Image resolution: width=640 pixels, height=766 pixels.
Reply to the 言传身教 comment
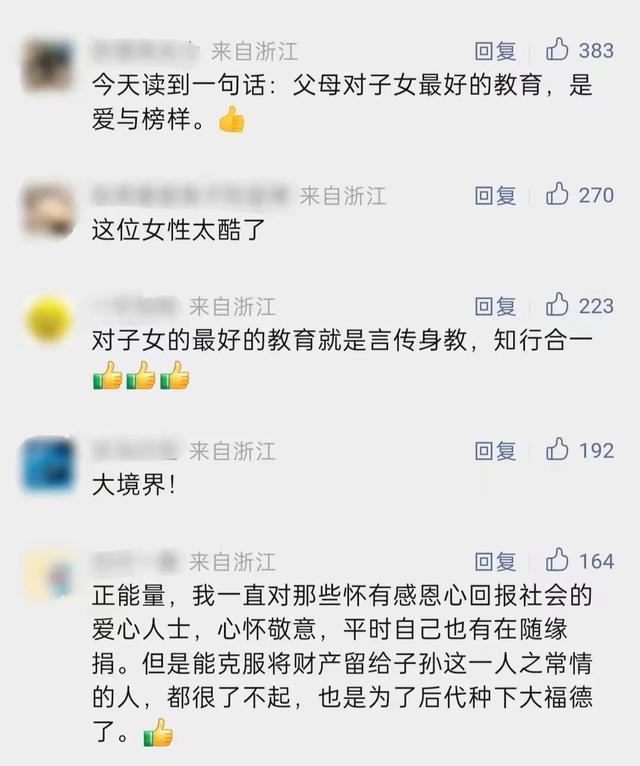pyautogui.click(x=495, y=306)
